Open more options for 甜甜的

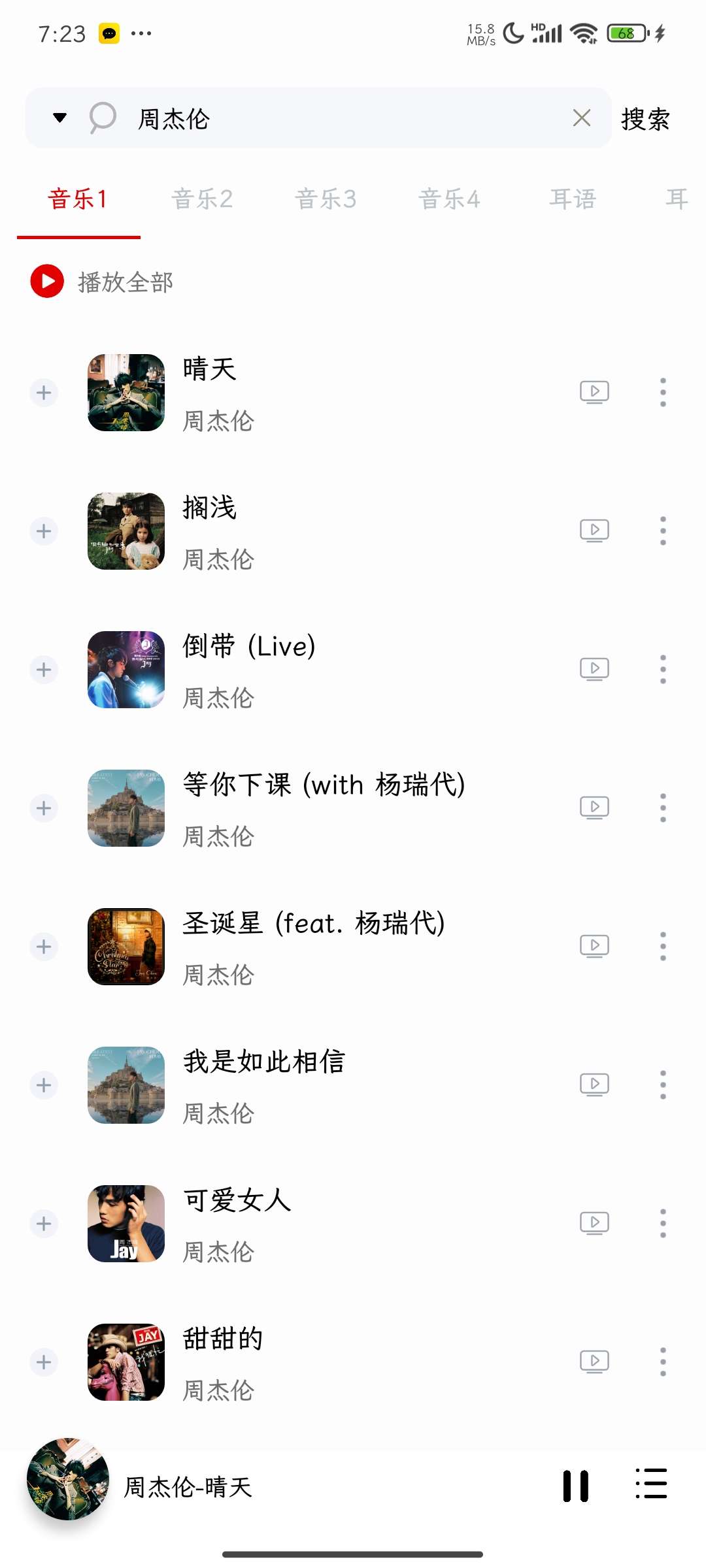coord(663,1362)
